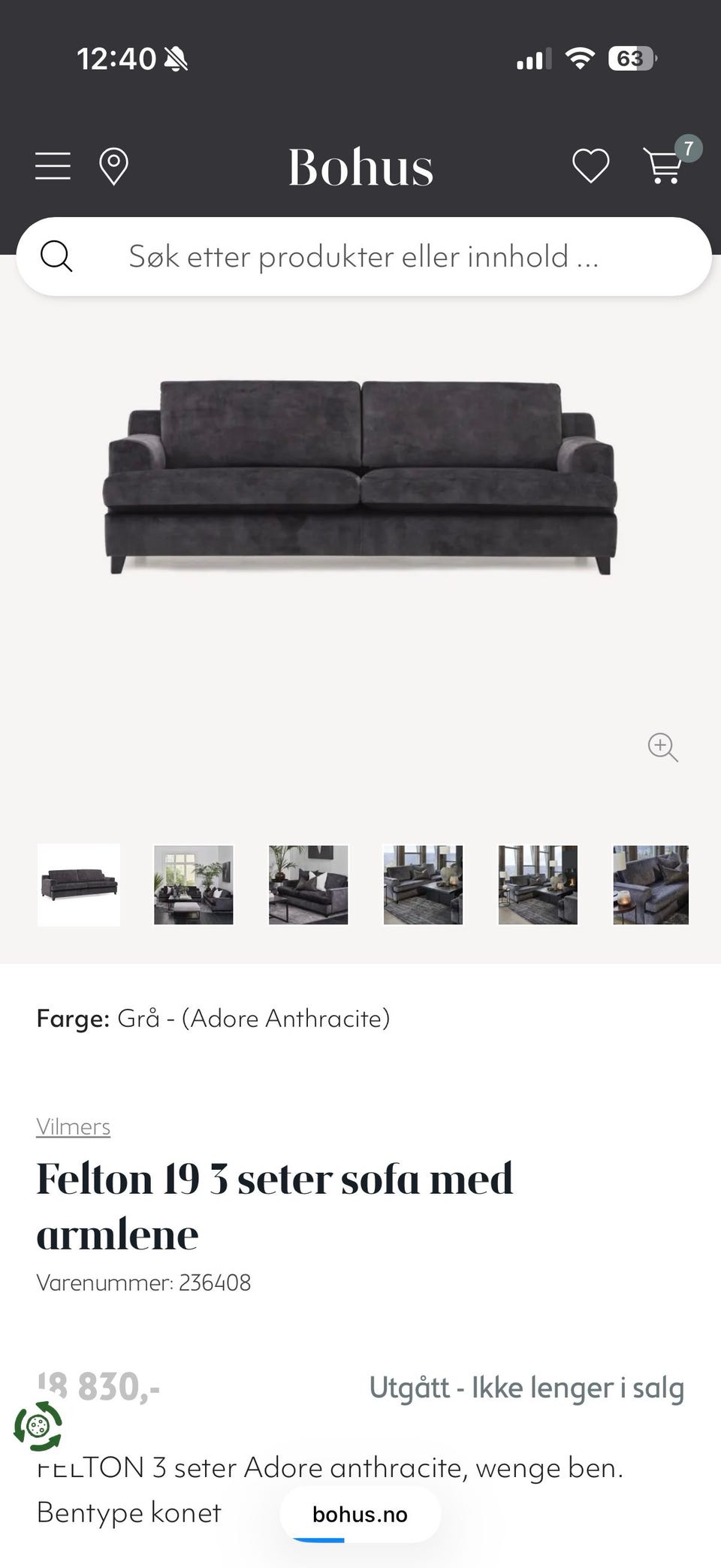This screenshot has height=1568, width=721.
Task: Open the hamburger menu
Action: tap(53, 166)
